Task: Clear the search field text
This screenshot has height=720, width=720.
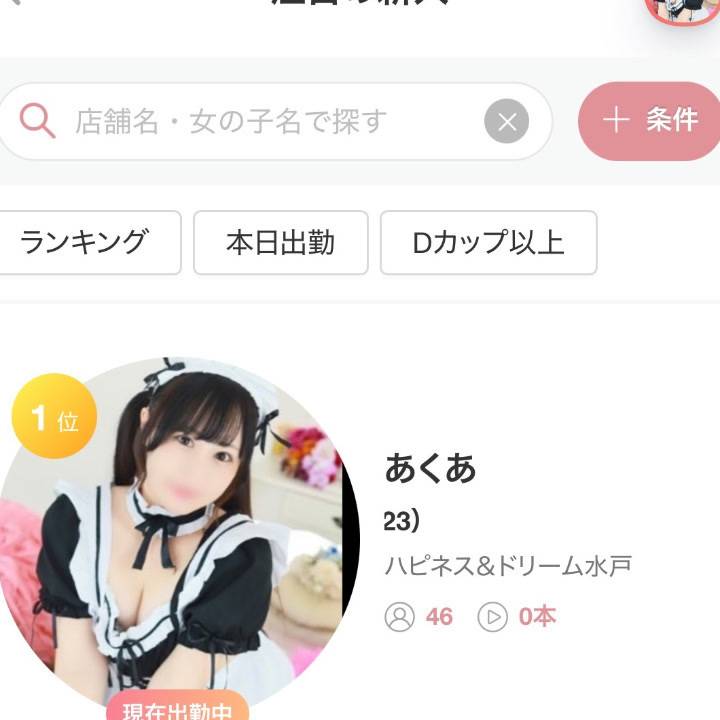Action: coord(507,122)
